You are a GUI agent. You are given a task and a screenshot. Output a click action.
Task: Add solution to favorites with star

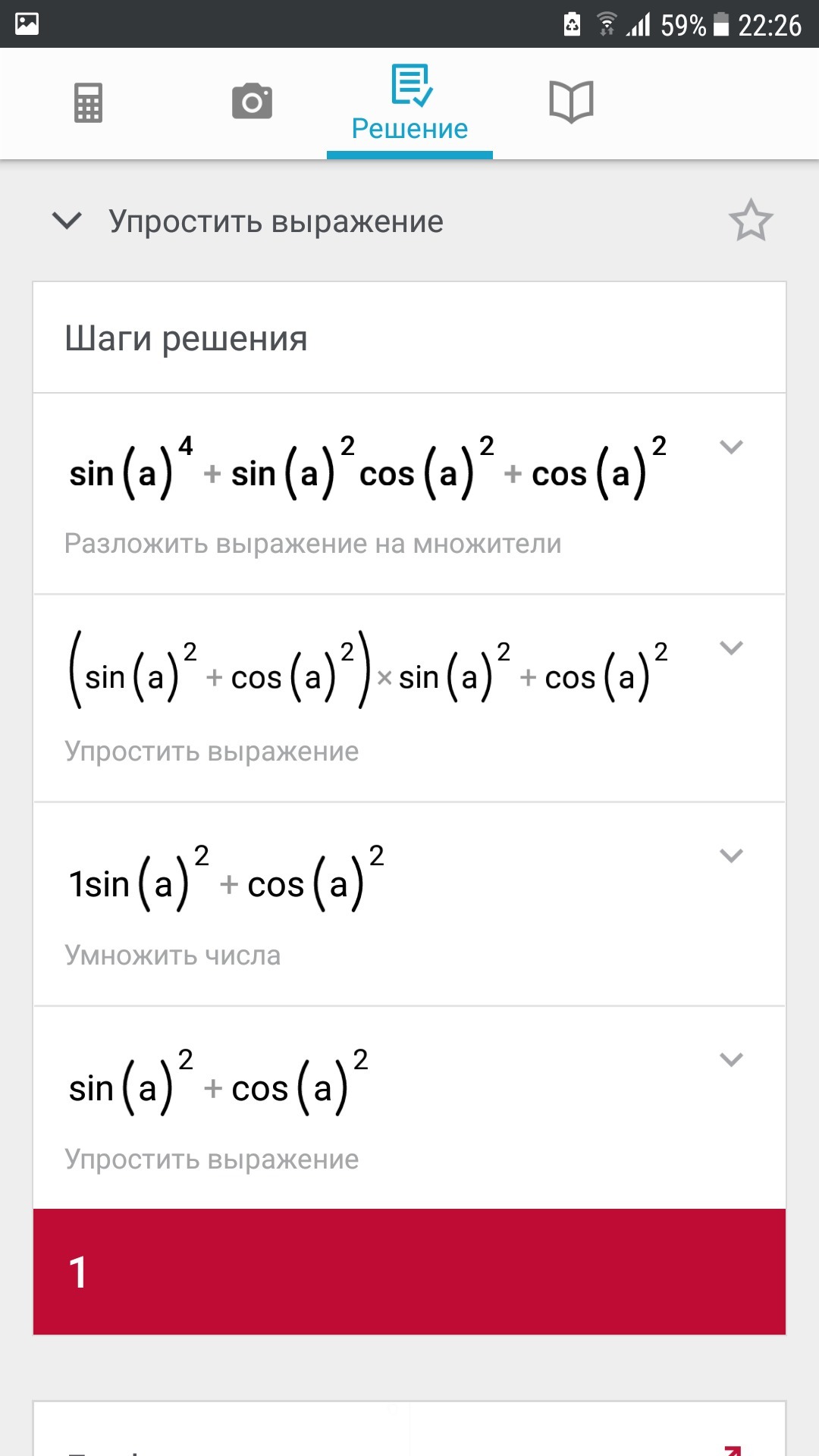pyautogui.click(x=751, y=221)
